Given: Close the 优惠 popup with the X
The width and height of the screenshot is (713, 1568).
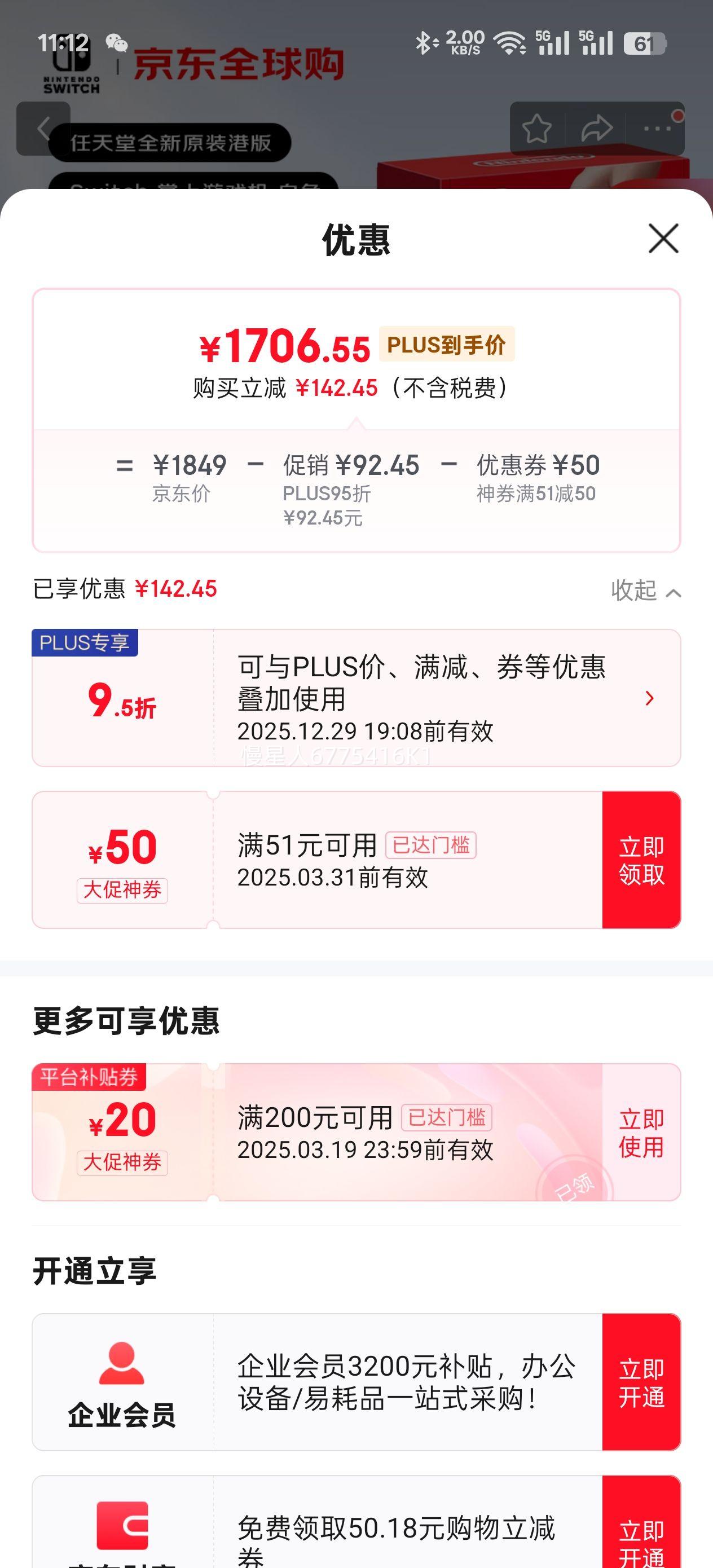Looking at the screenshot, I should (x=663, y=239).
